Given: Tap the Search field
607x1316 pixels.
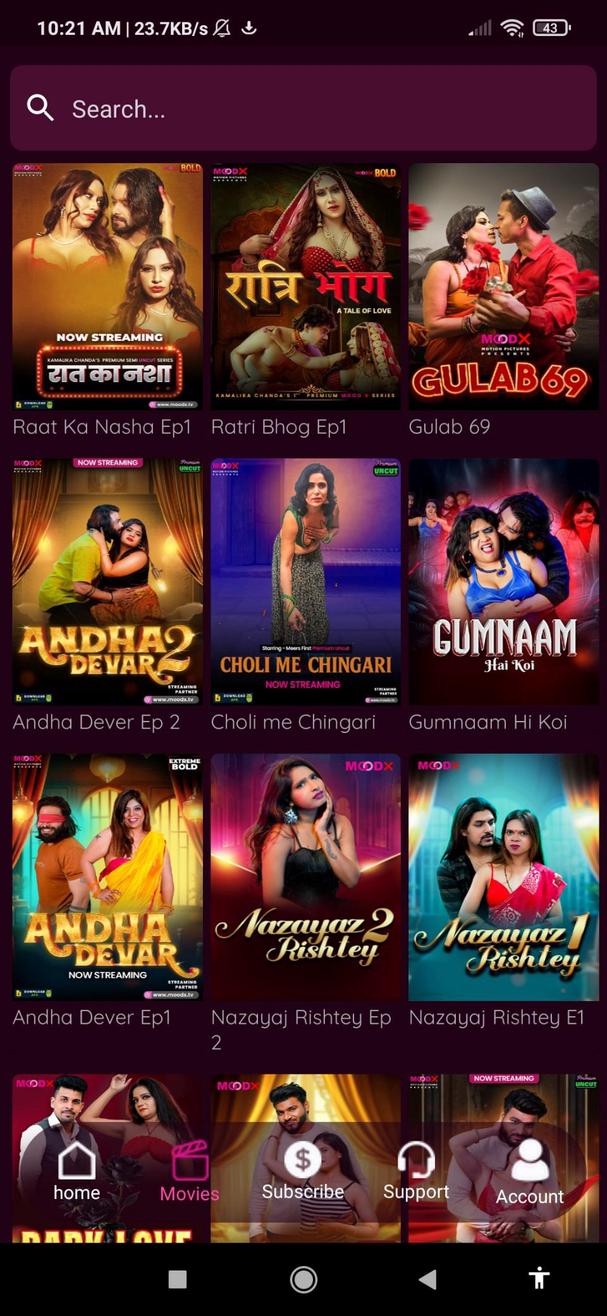Looking at the screenshot, I should pos(303,109).
